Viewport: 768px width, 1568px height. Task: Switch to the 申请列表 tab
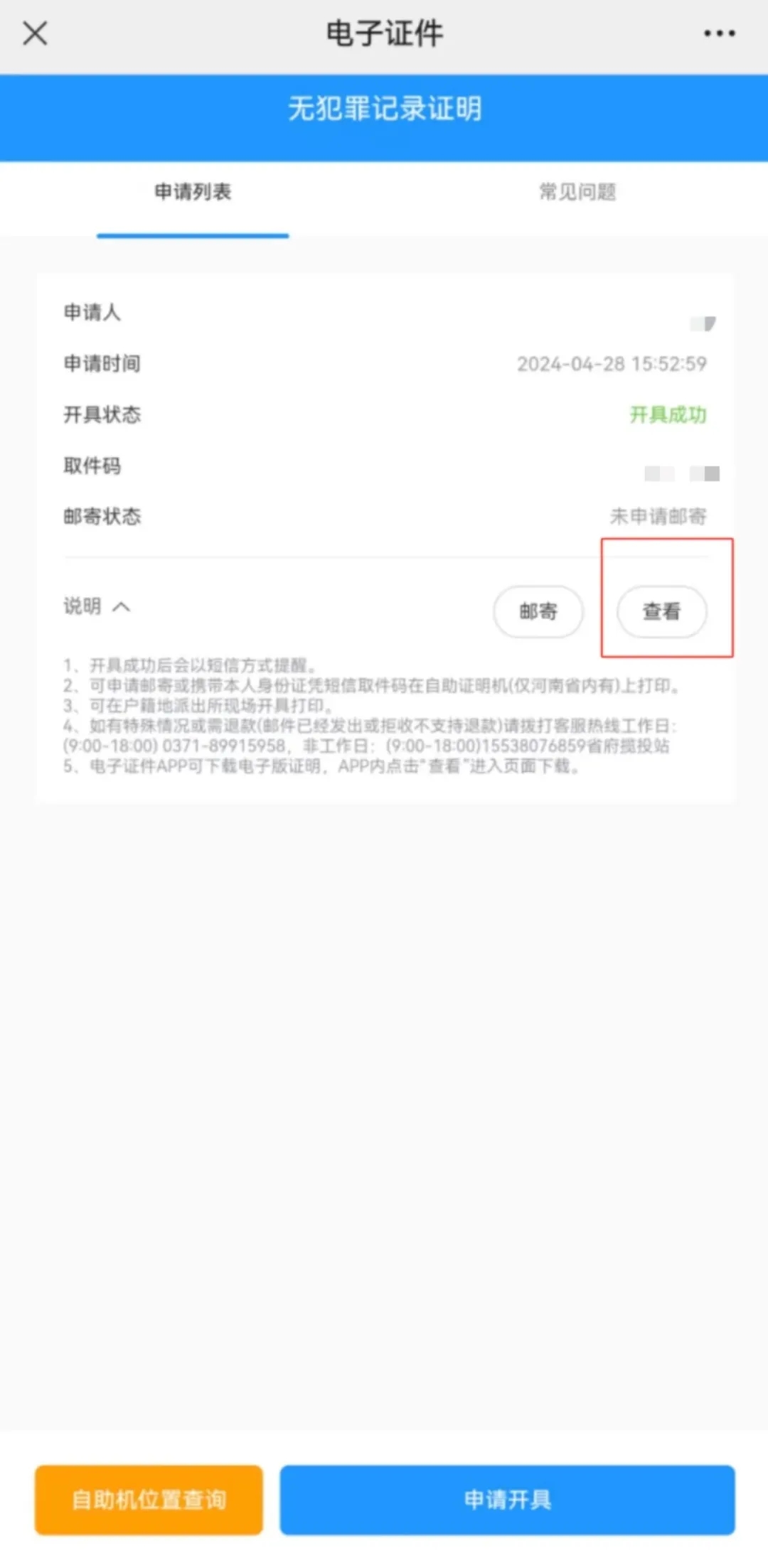click(193, 192)
